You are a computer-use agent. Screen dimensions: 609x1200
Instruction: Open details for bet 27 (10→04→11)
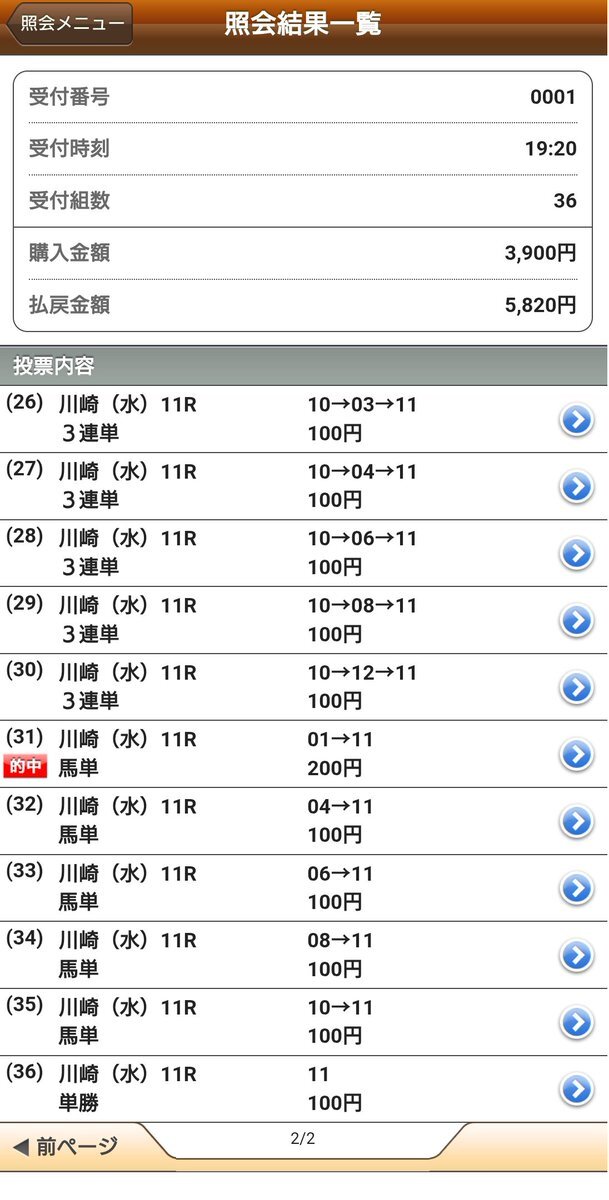[304, 486]
